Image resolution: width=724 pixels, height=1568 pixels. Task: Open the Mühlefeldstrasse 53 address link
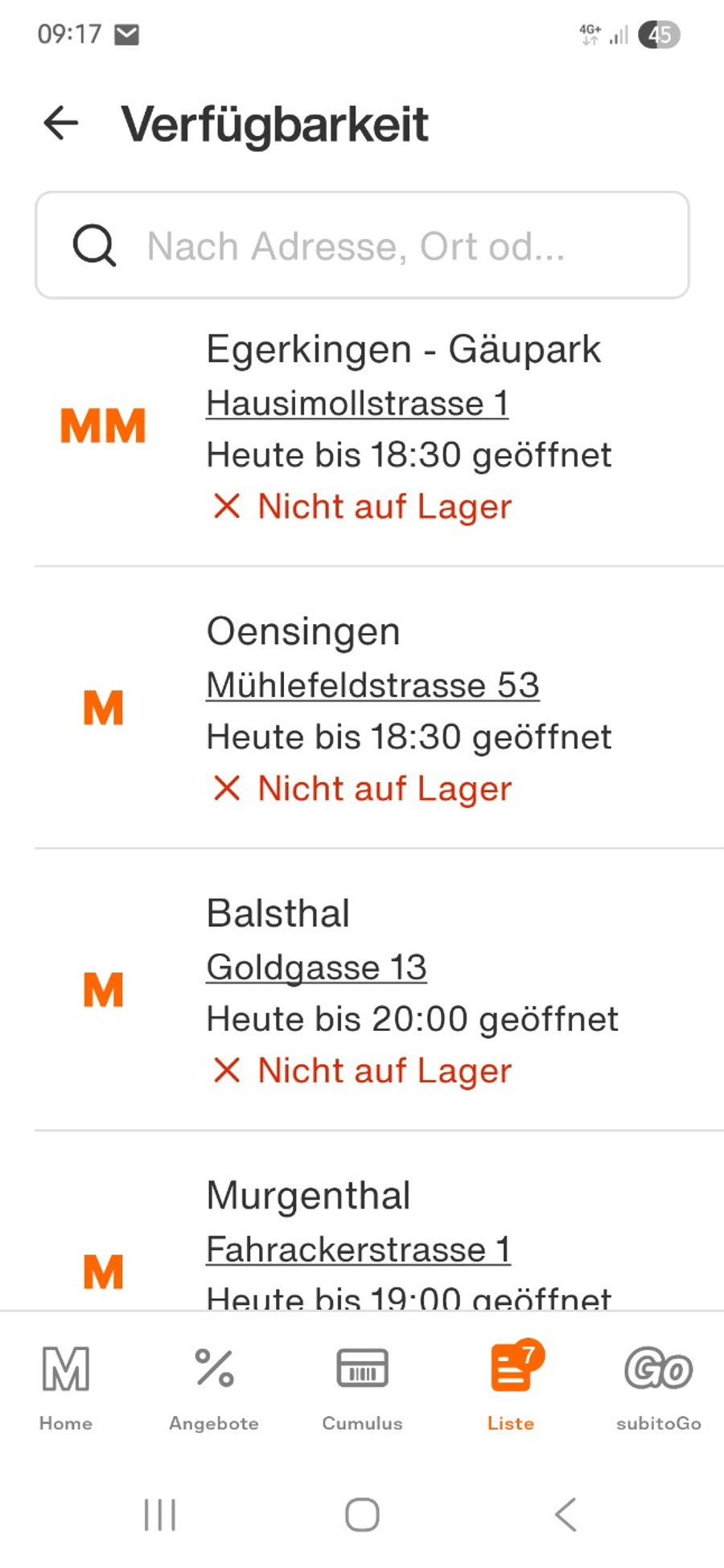pos(372,685)
